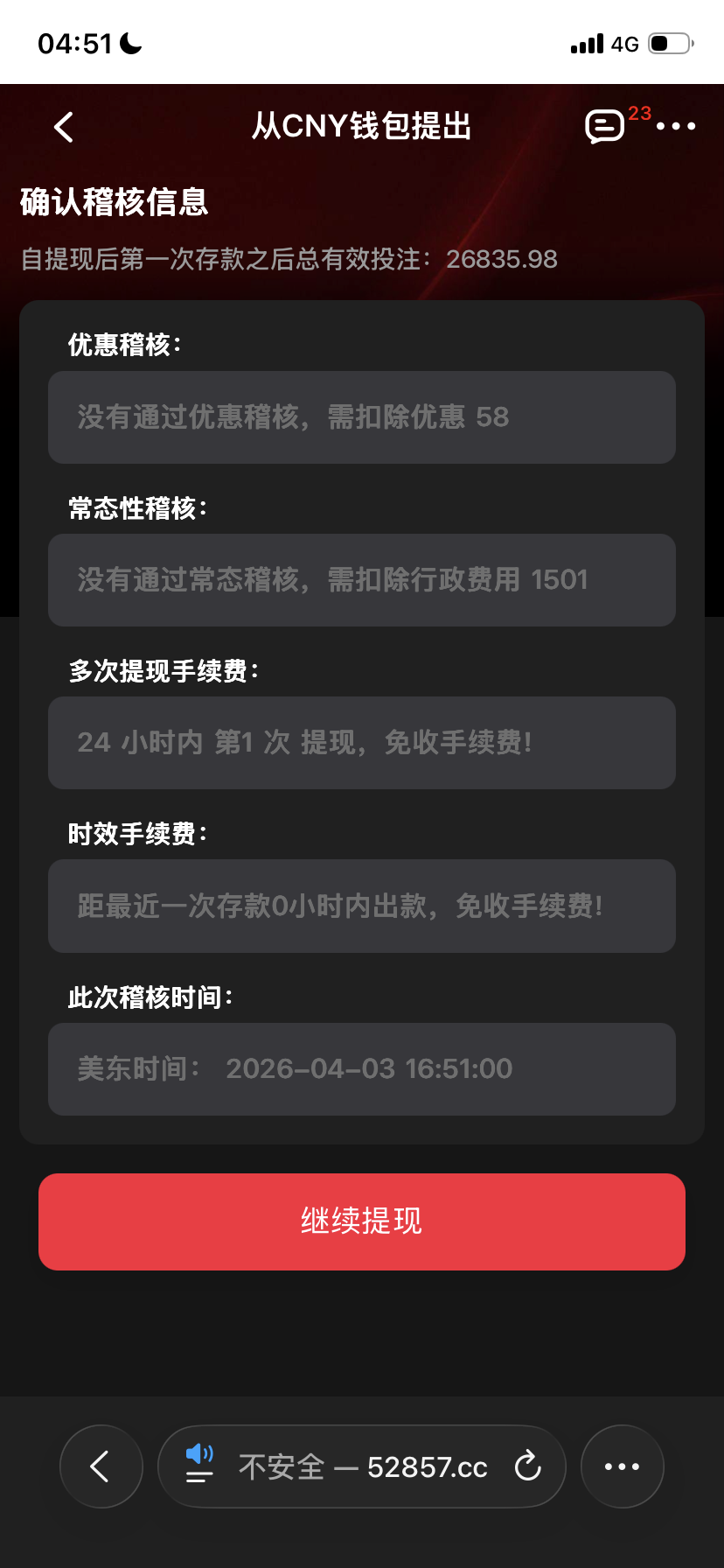Image resolution: width=724 pixels, height=1568 pixels.
Task: Tap the red 23 notification badge
Action: coord(640,114)
